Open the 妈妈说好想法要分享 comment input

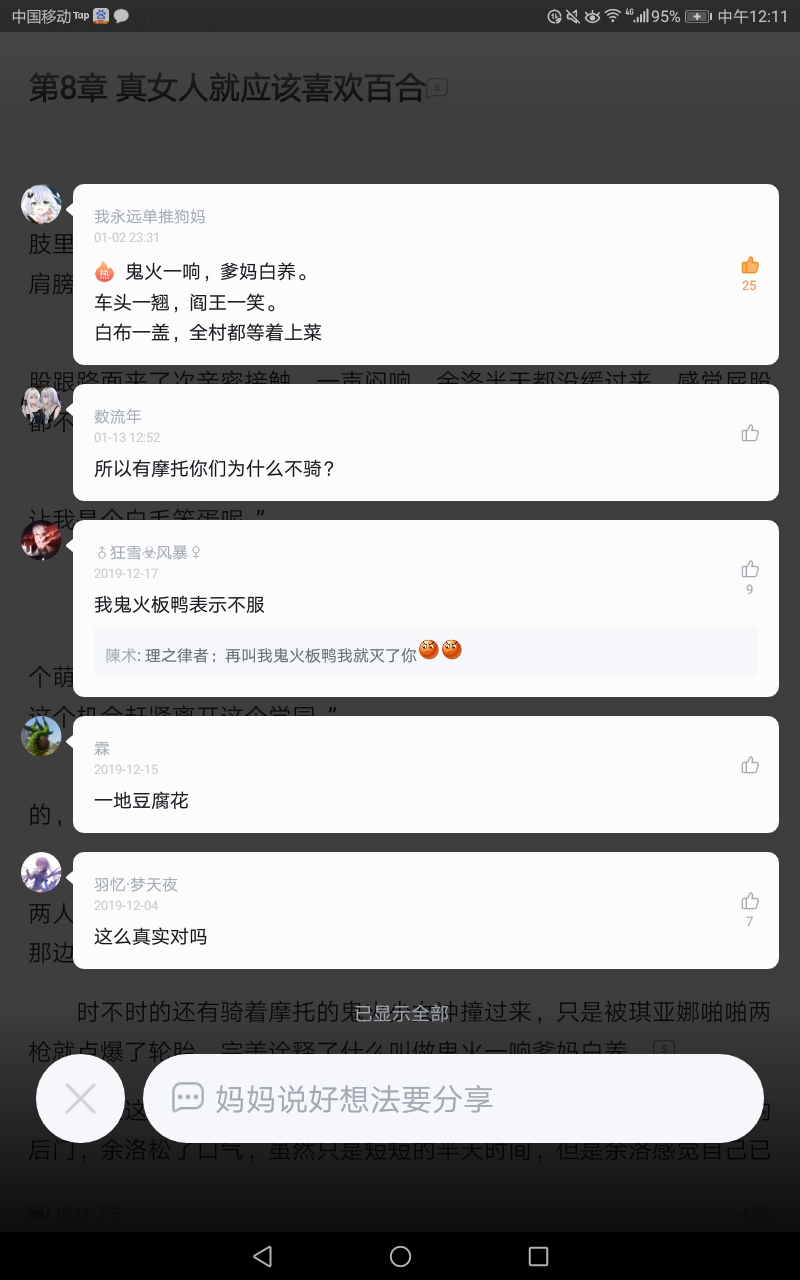click(x=453, y=1099)
